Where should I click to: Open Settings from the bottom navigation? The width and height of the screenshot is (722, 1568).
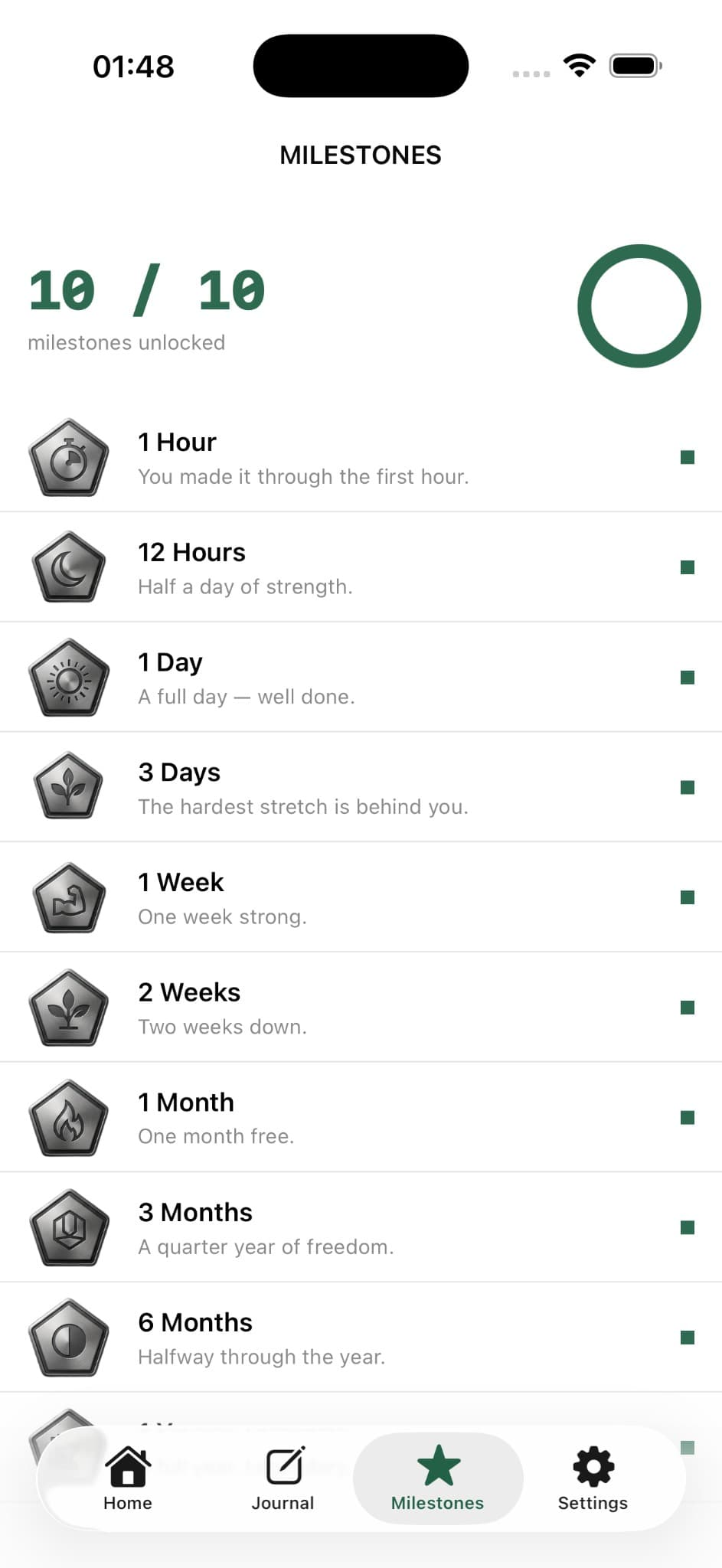(593, 1478)
